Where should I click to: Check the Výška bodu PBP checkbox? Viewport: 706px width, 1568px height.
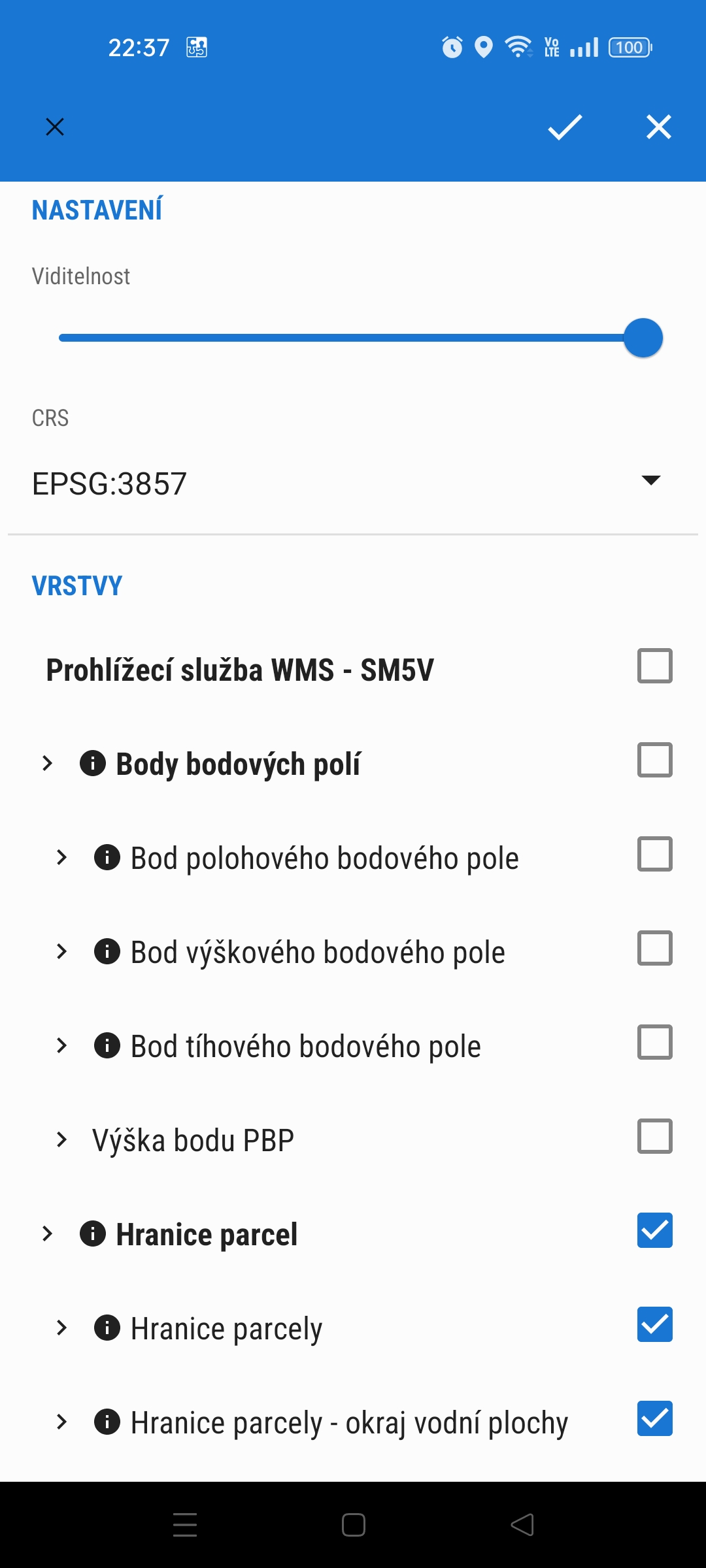(654, 1136)
